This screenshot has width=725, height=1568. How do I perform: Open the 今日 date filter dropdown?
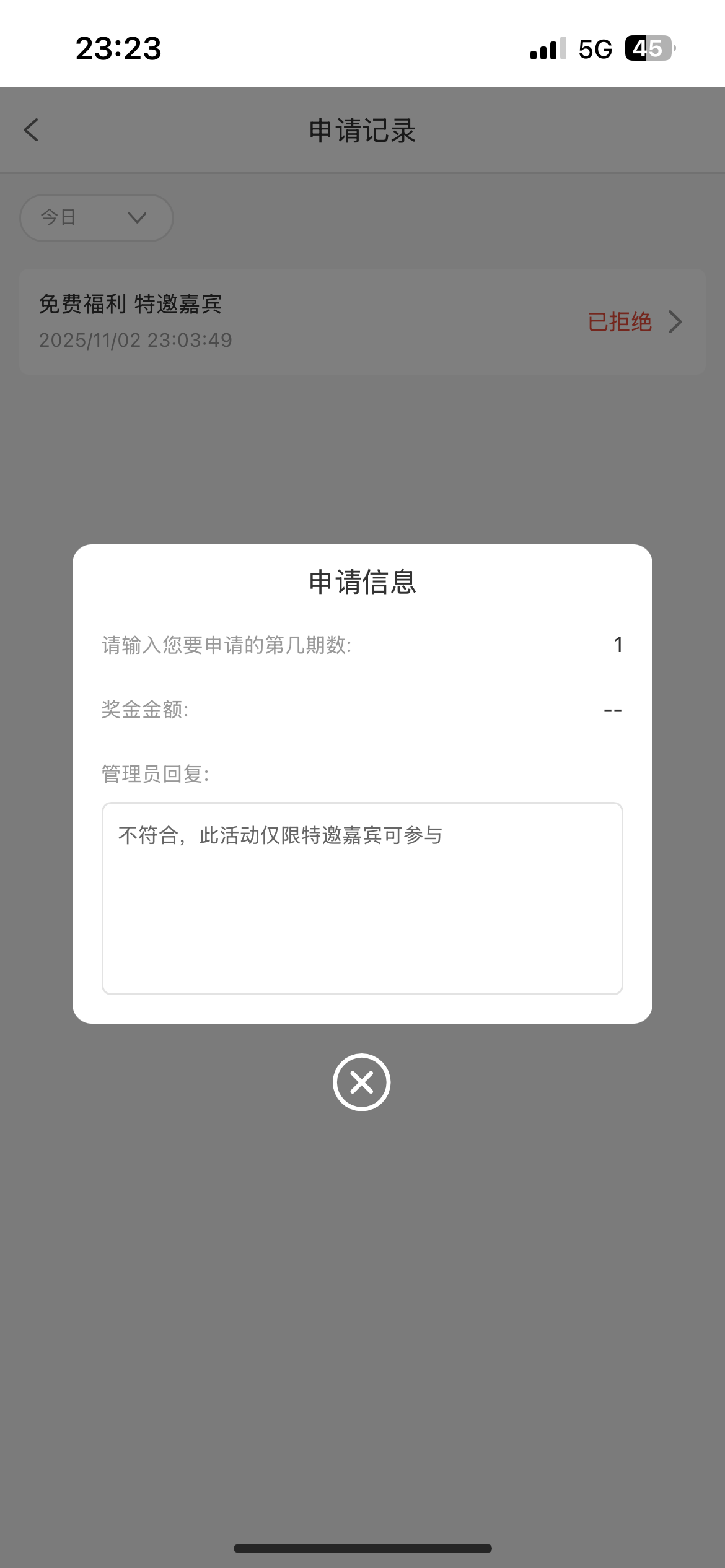click(97, 218)
